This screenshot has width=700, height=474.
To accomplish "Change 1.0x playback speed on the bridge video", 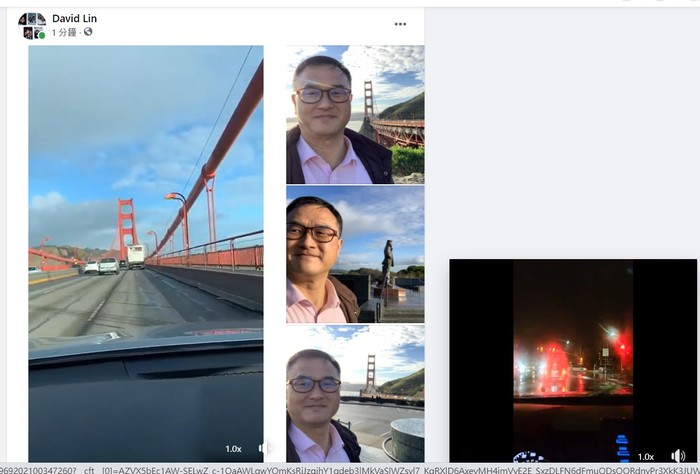I will pyautogui.click(x=233, y=449).
